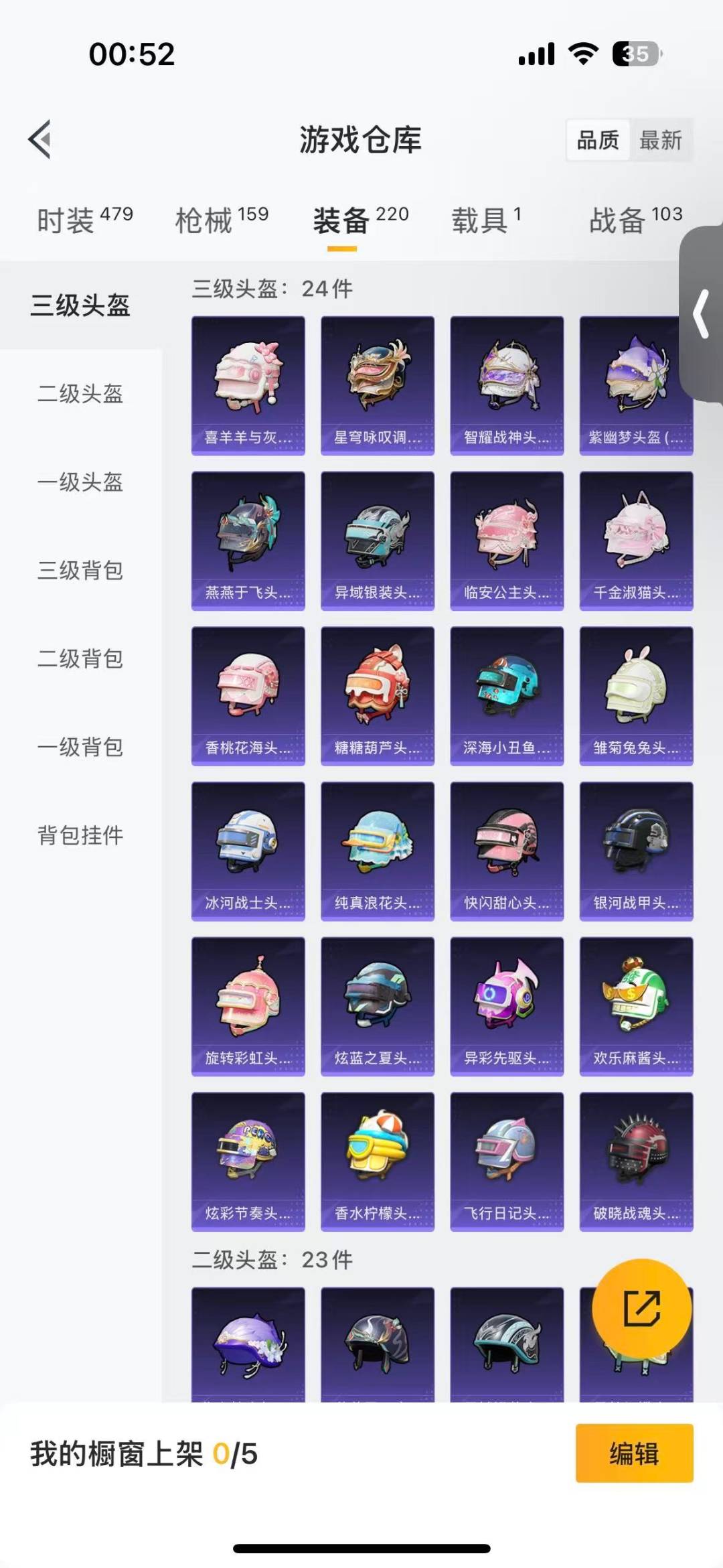Expand the 背包挂件 category

[80, 835]
